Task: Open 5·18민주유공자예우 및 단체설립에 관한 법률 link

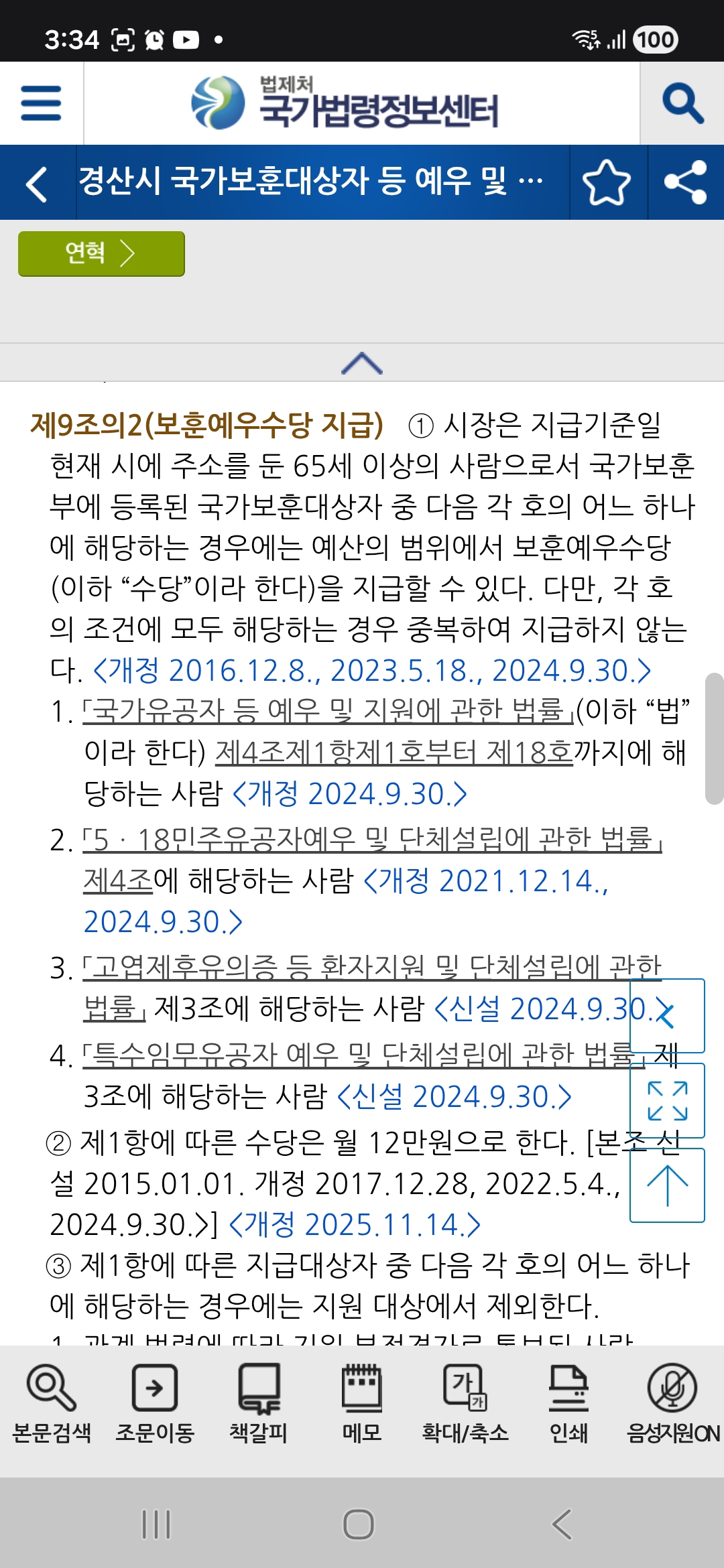Action: (x=373, y=840)
